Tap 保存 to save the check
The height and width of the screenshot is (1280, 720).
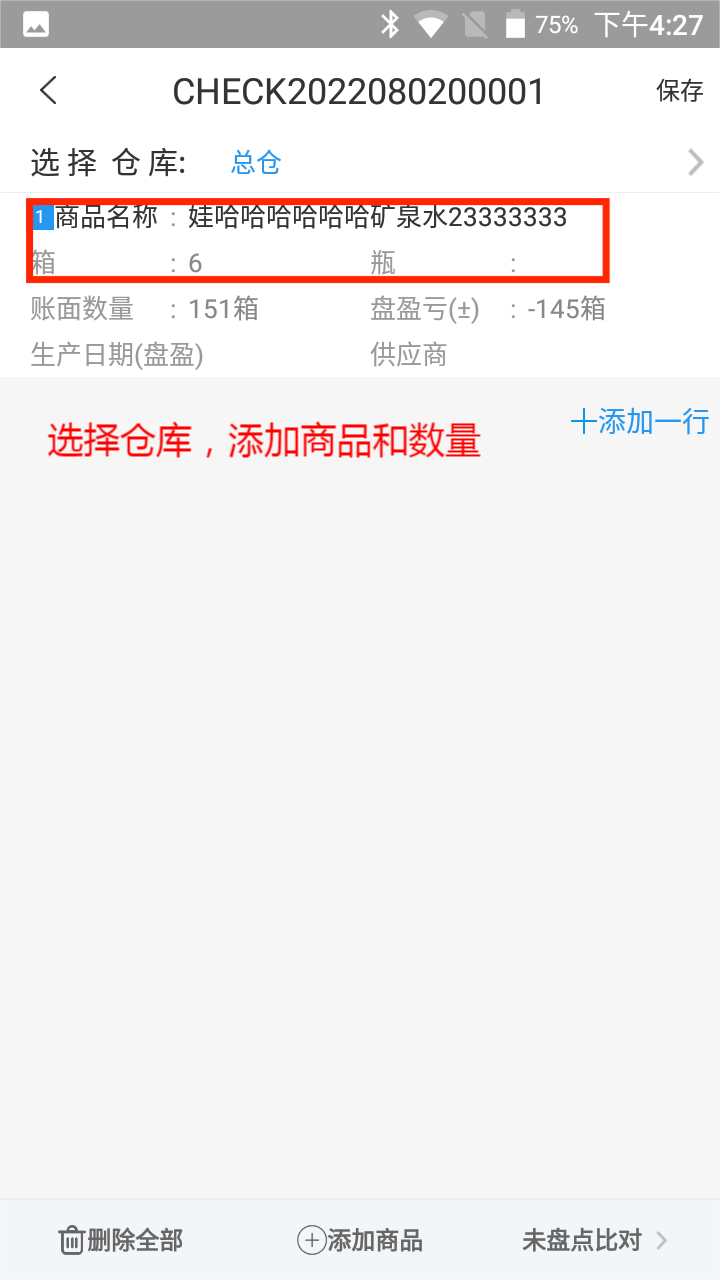coord(679,91)
